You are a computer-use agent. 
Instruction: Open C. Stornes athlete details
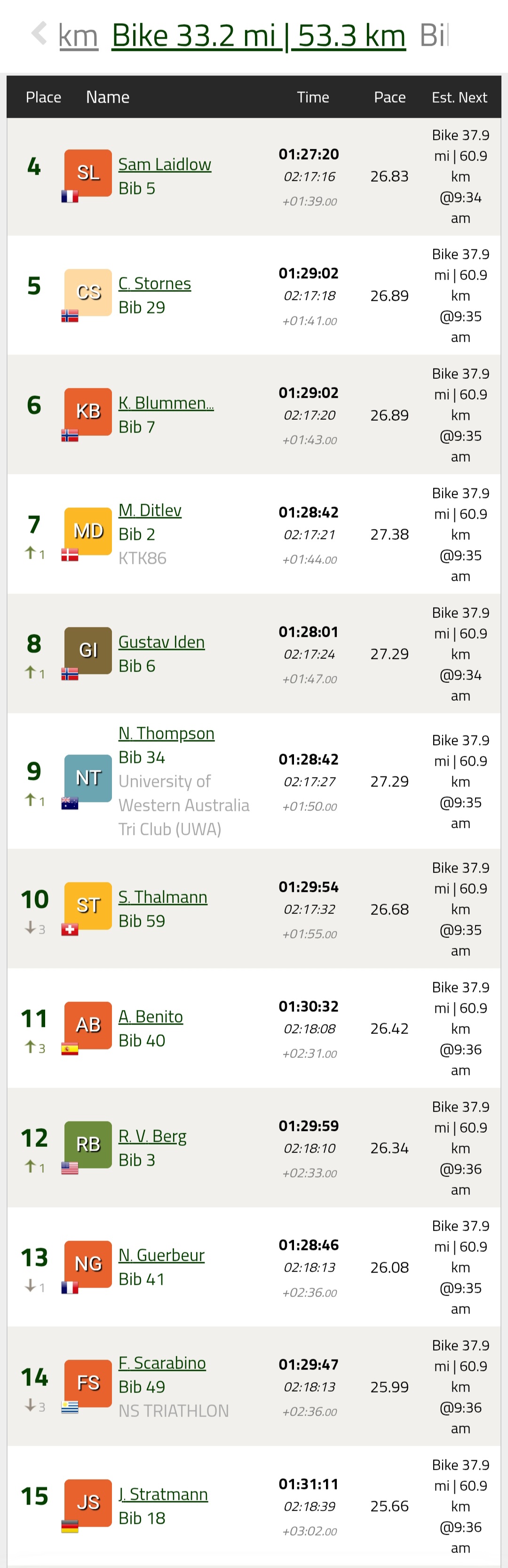tap(155, 284)
